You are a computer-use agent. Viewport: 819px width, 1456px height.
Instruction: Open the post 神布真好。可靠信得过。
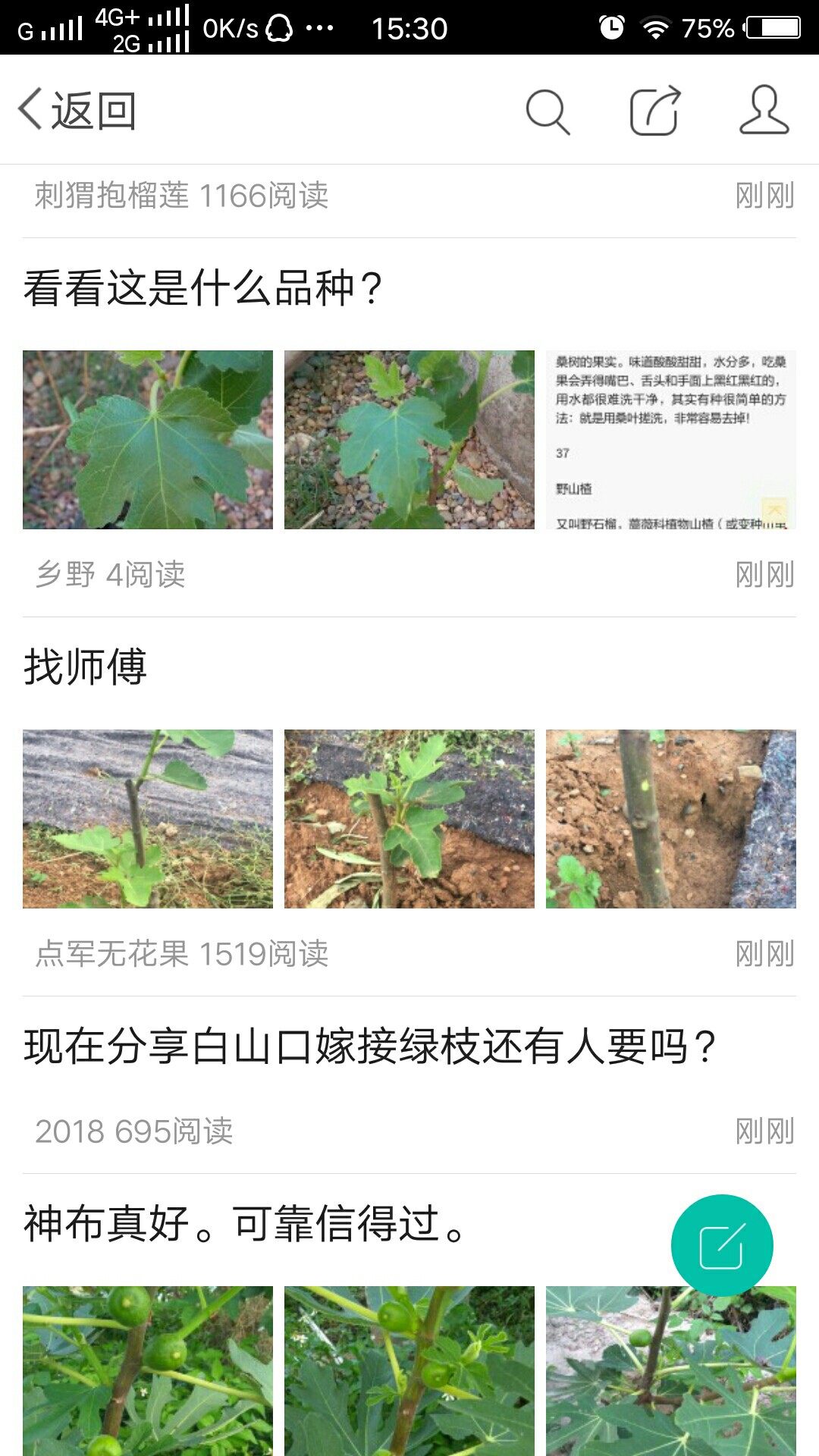[x=245, y=1224]
